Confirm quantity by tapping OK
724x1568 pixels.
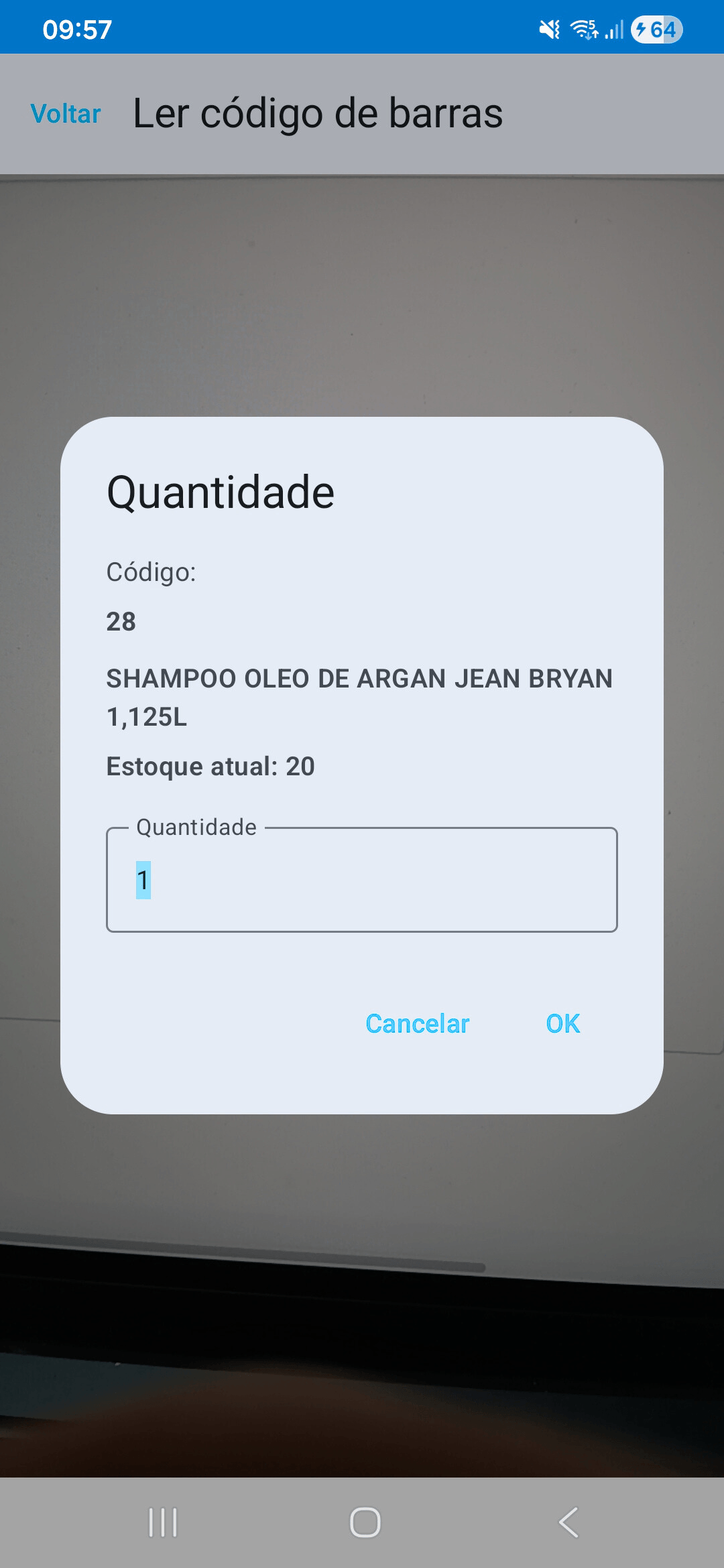click(x=562, y=1023)
